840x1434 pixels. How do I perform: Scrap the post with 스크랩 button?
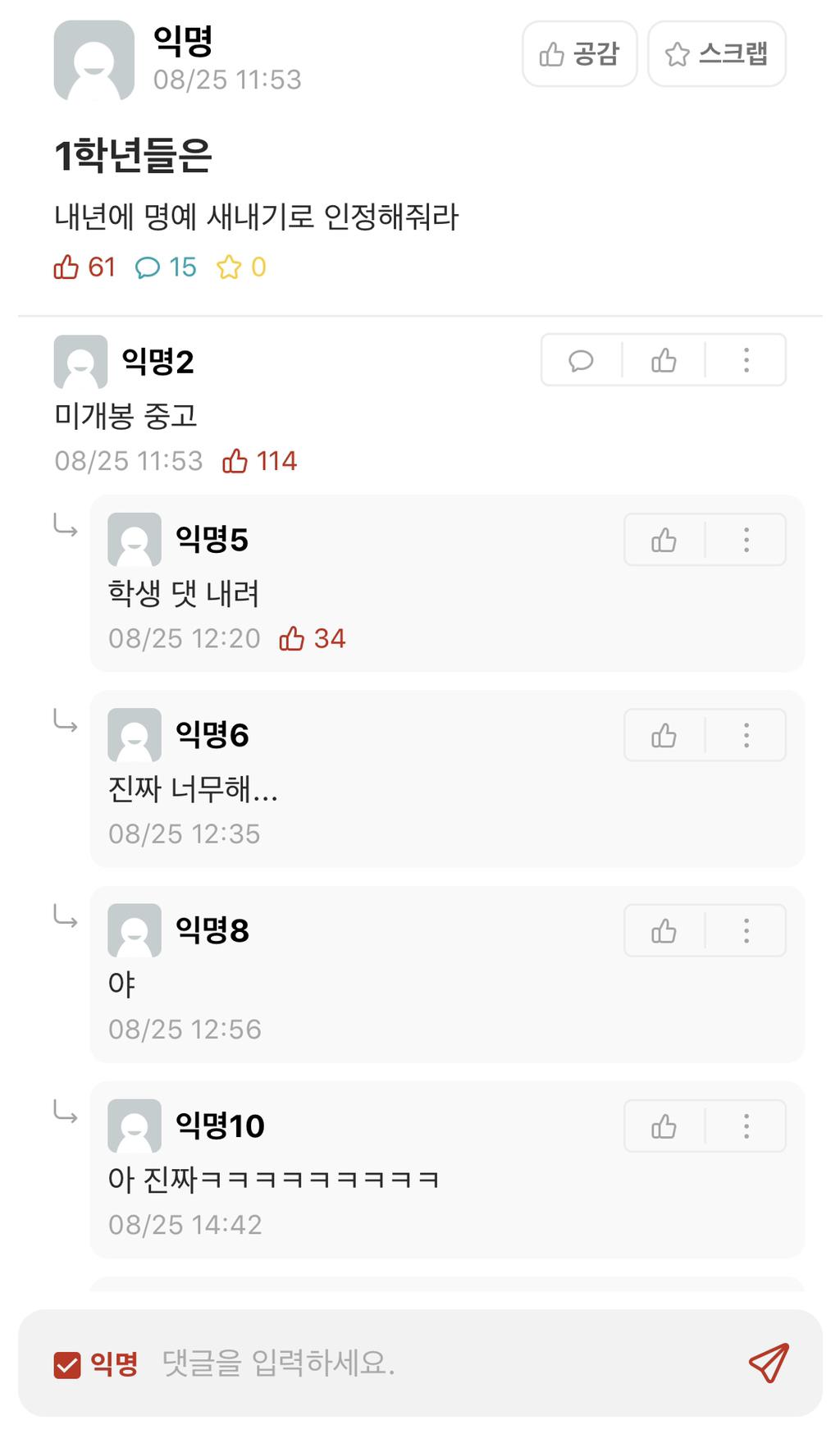point(717,54)
